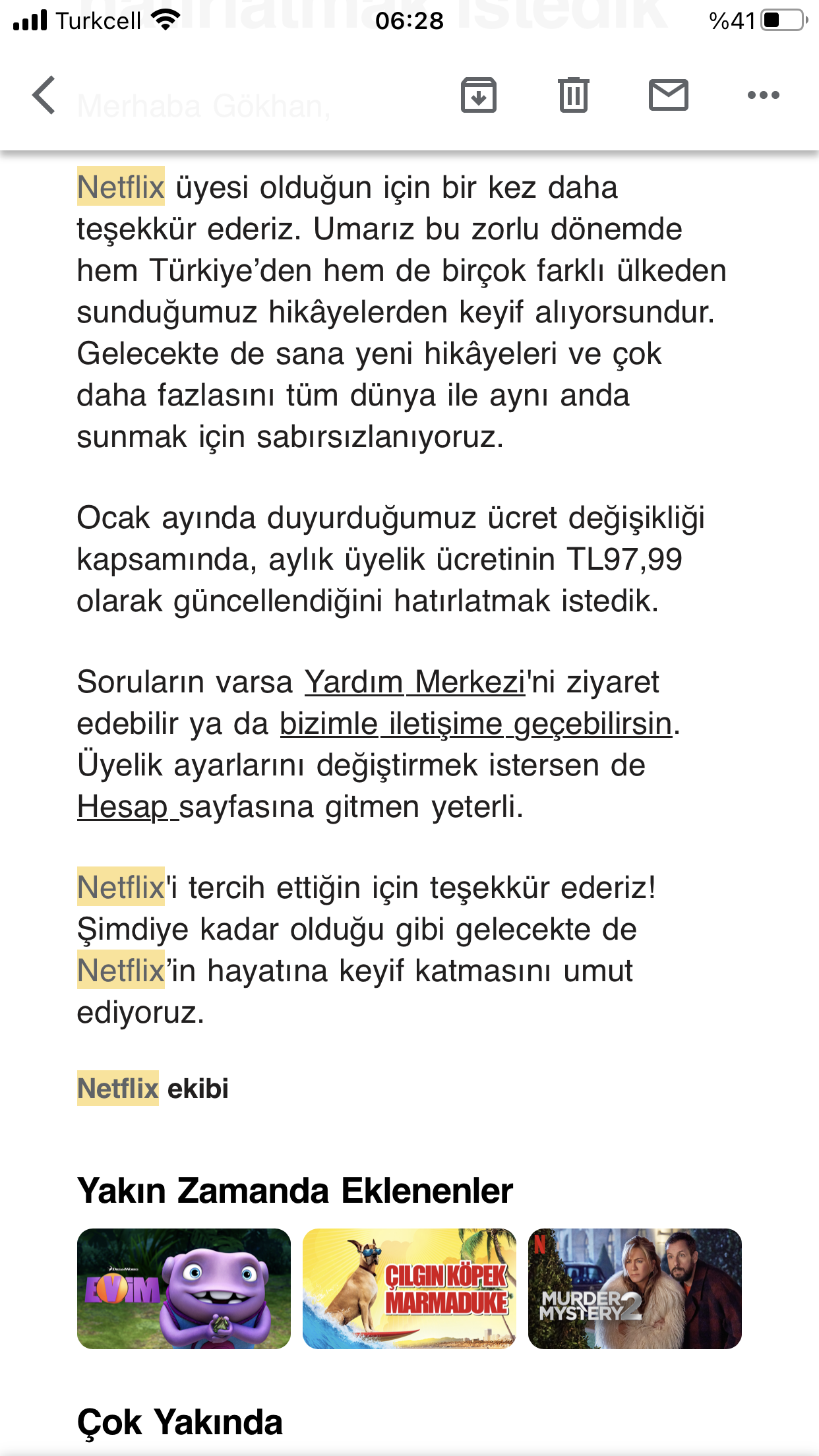
Task: Open the Yardım Merkezi link
Action: [x=415, y=682]
